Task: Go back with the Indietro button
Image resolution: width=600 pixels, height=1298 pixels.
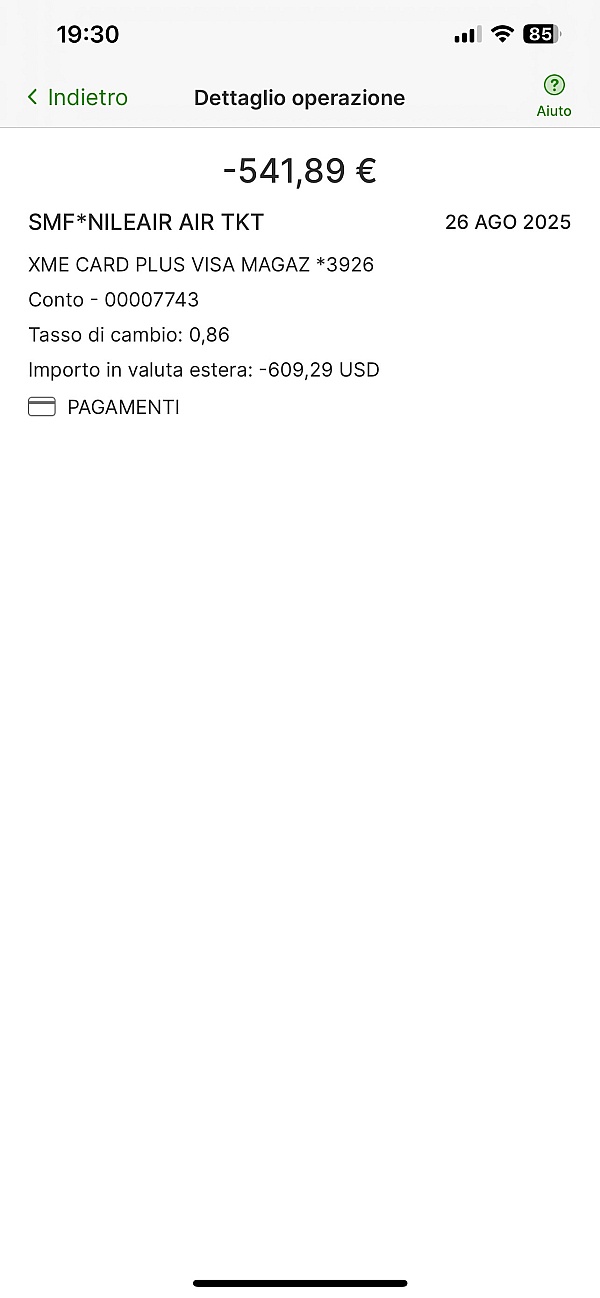Action: tap(77, 97)
